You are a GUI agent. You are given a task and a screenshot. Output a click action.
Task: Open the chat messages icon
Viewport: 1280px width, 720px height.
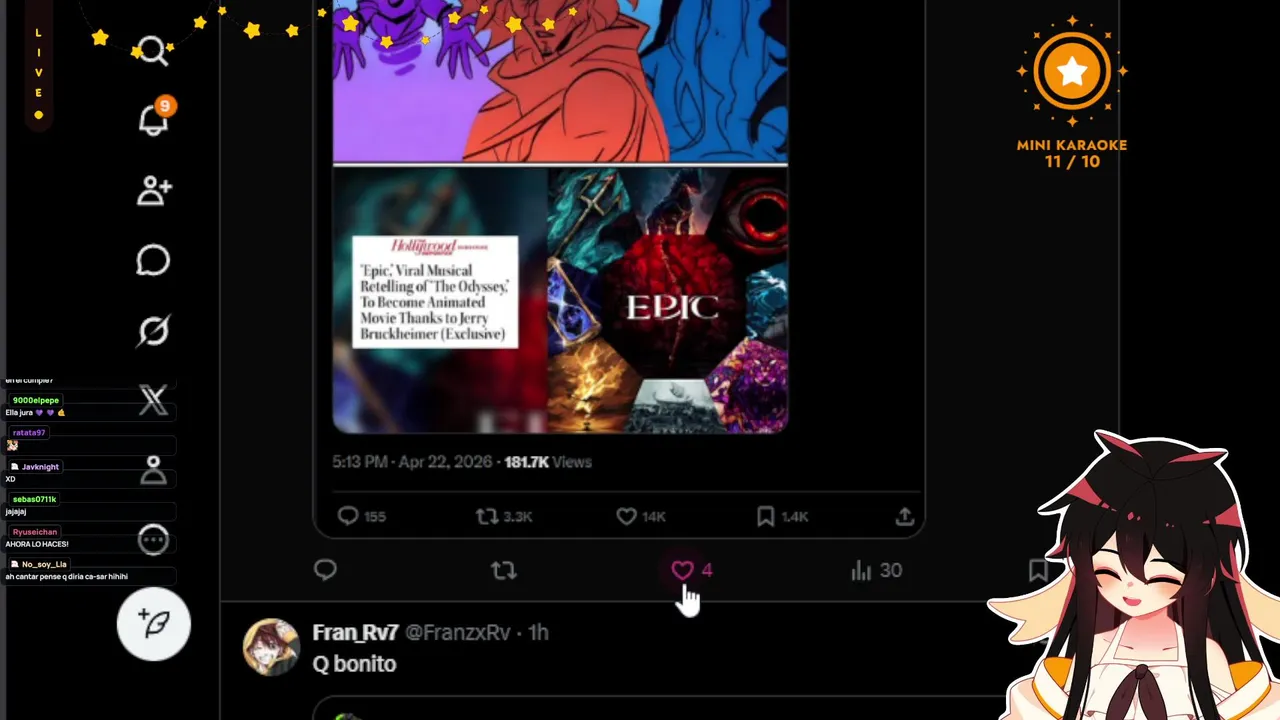click(153, 261)
